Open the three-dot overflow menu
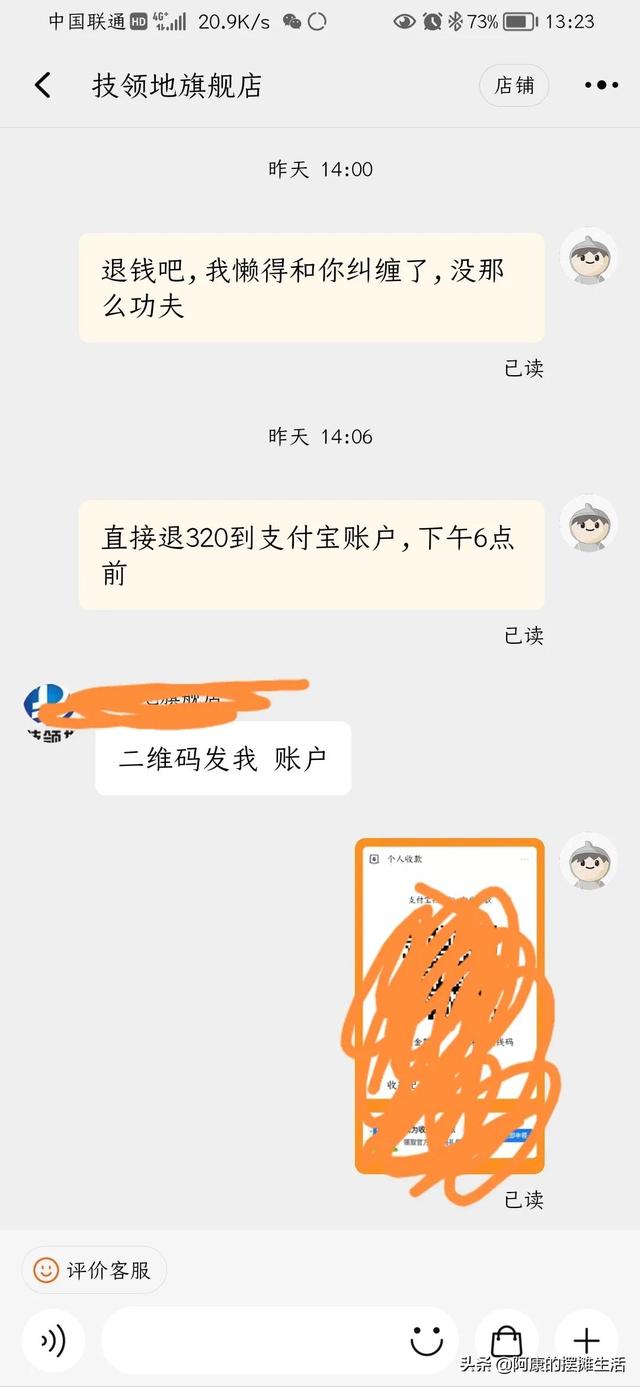Screen dimensions: 640x1387 coord(602,85)
